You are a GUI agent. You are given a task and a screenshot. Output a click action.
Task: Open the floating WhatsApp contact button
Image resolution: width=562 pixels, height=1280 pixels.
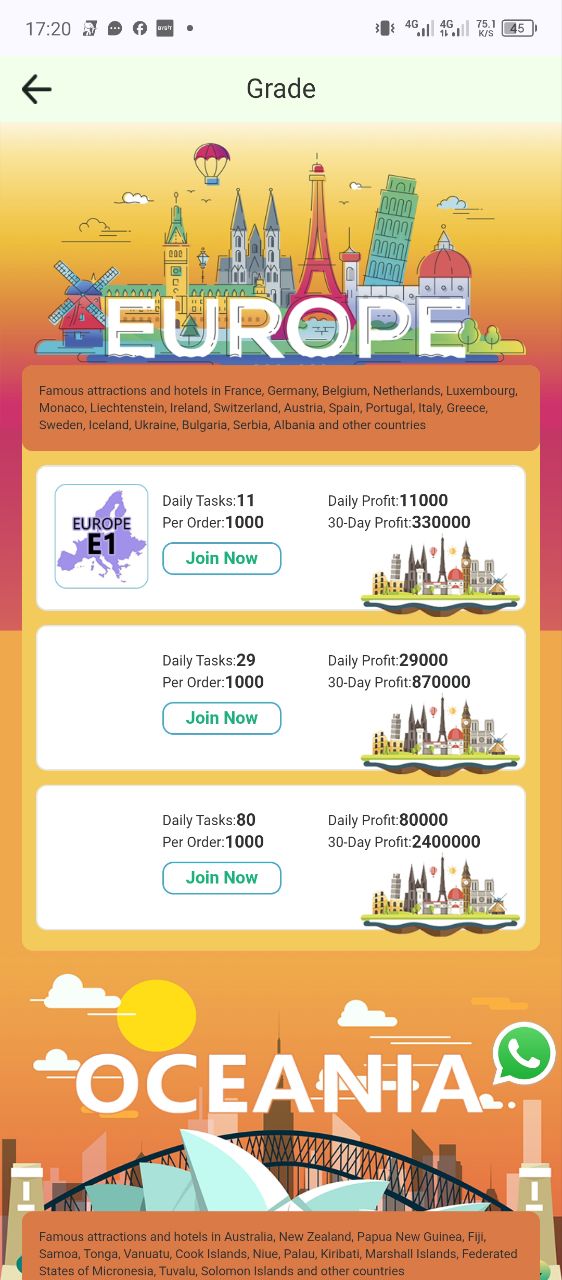coord(523,1053)
